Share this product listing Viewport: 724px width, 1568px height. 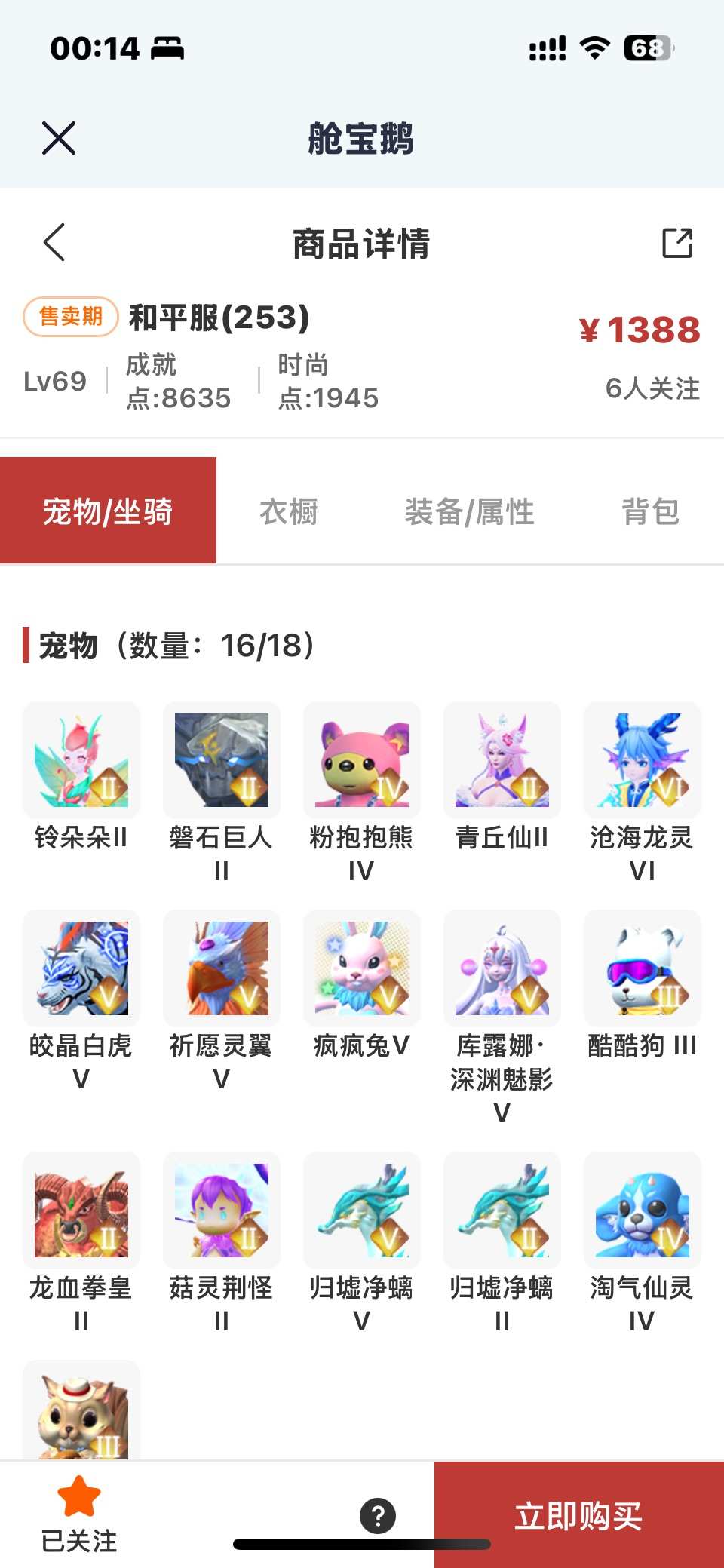pyautogui.click(x=676, y=243)
